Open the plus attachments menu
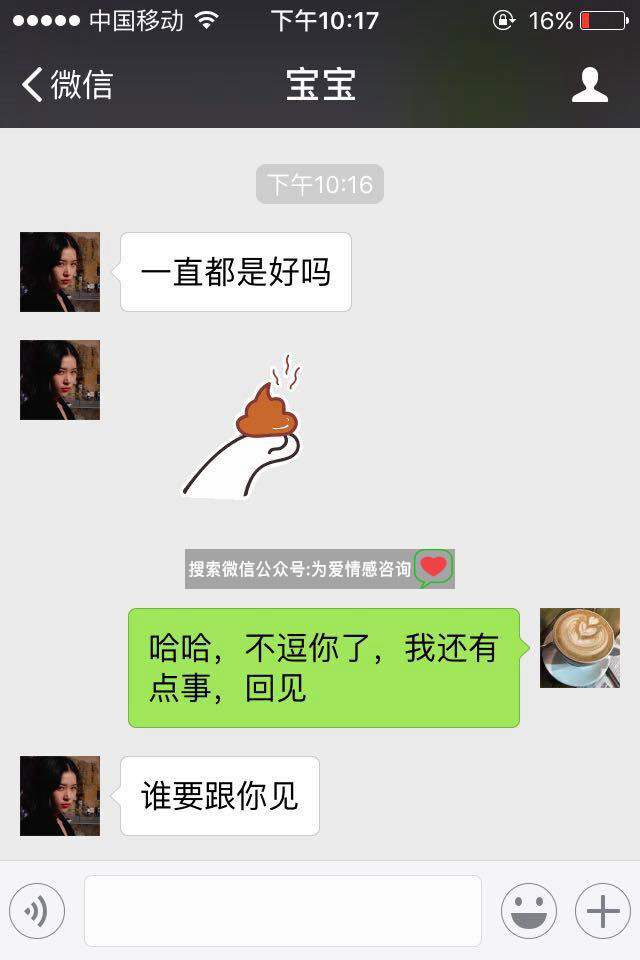 pos(602,911)
